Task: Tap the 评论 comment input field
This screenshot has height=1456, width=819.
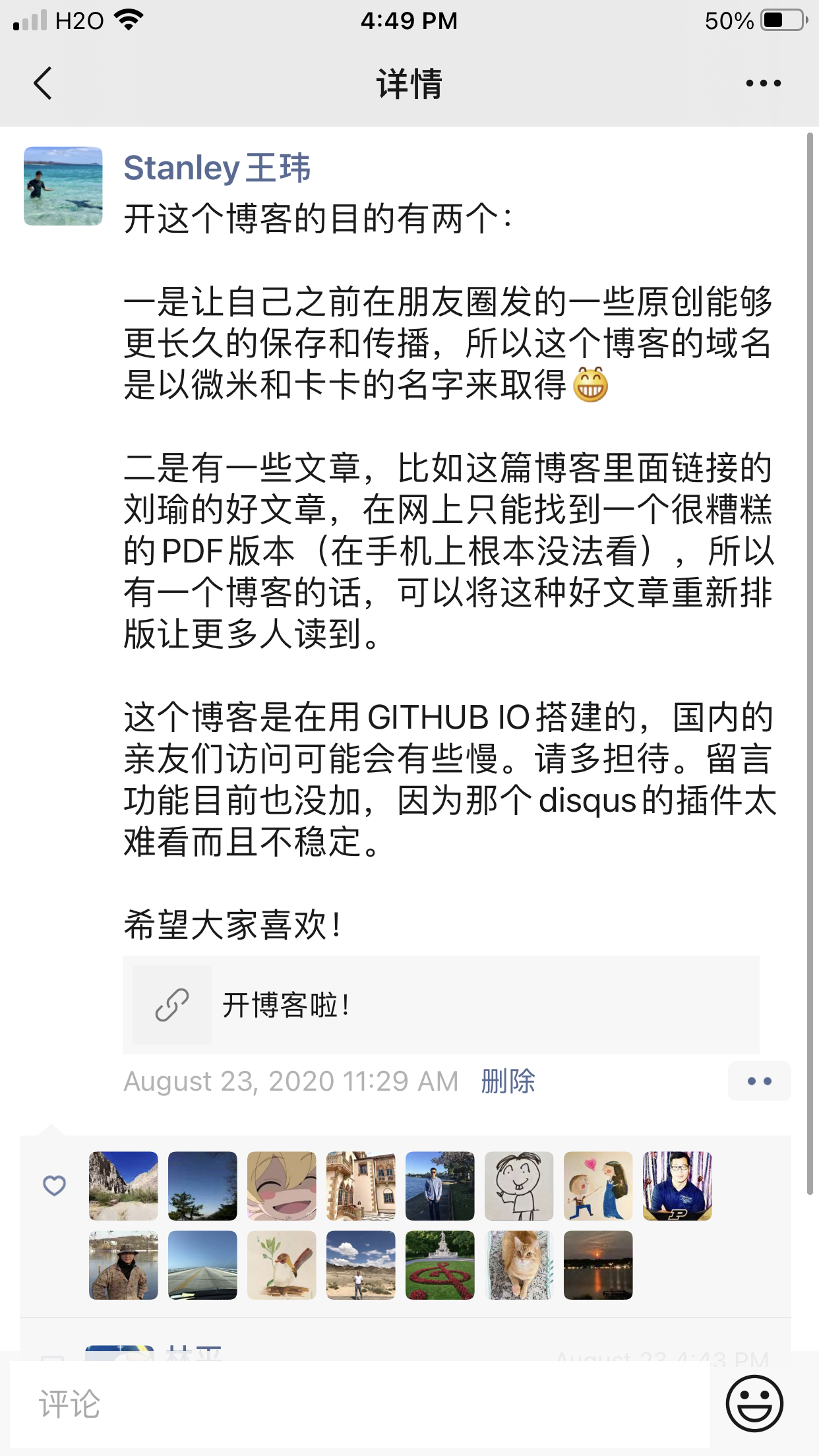Action: (359, 1404)
